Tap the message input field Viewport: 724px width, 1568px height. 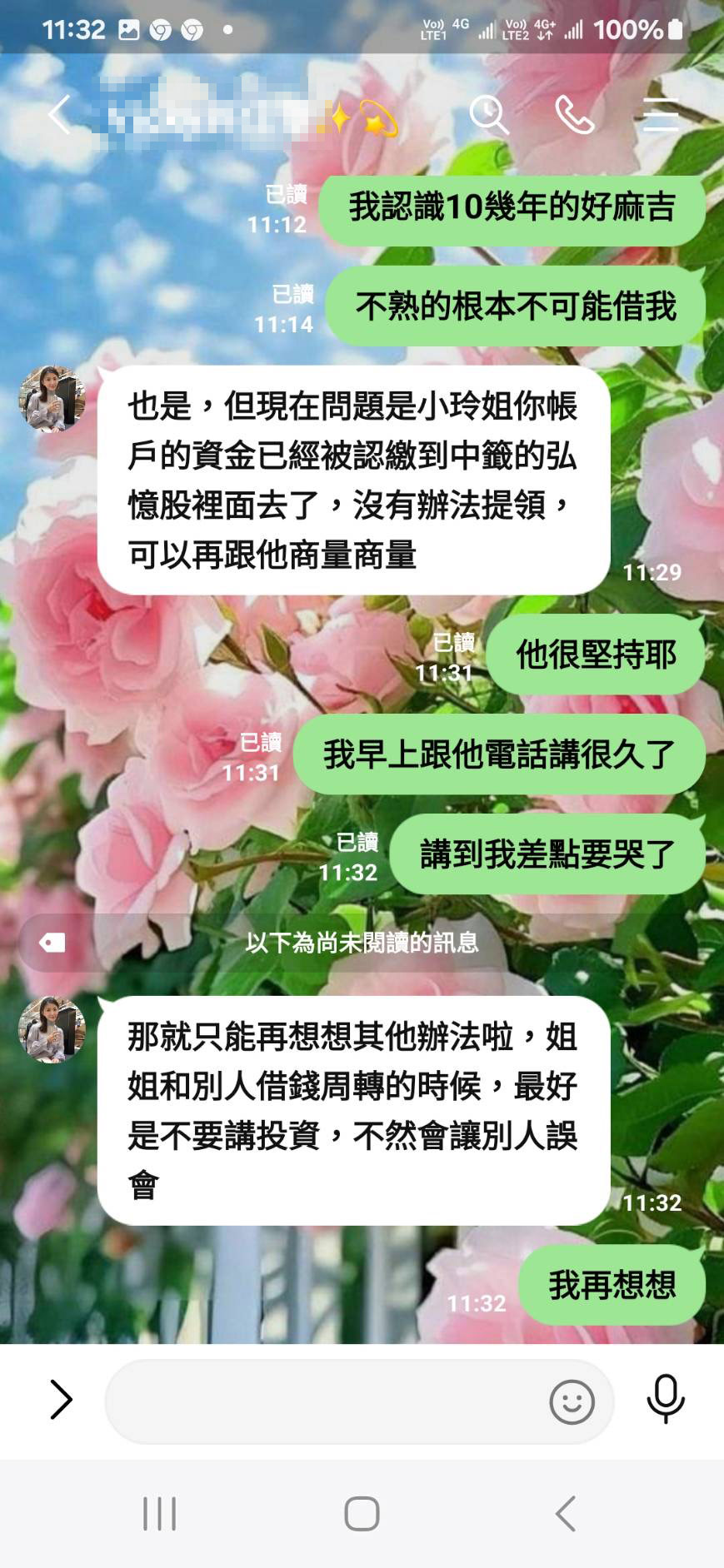click(x=325, y=1401)
